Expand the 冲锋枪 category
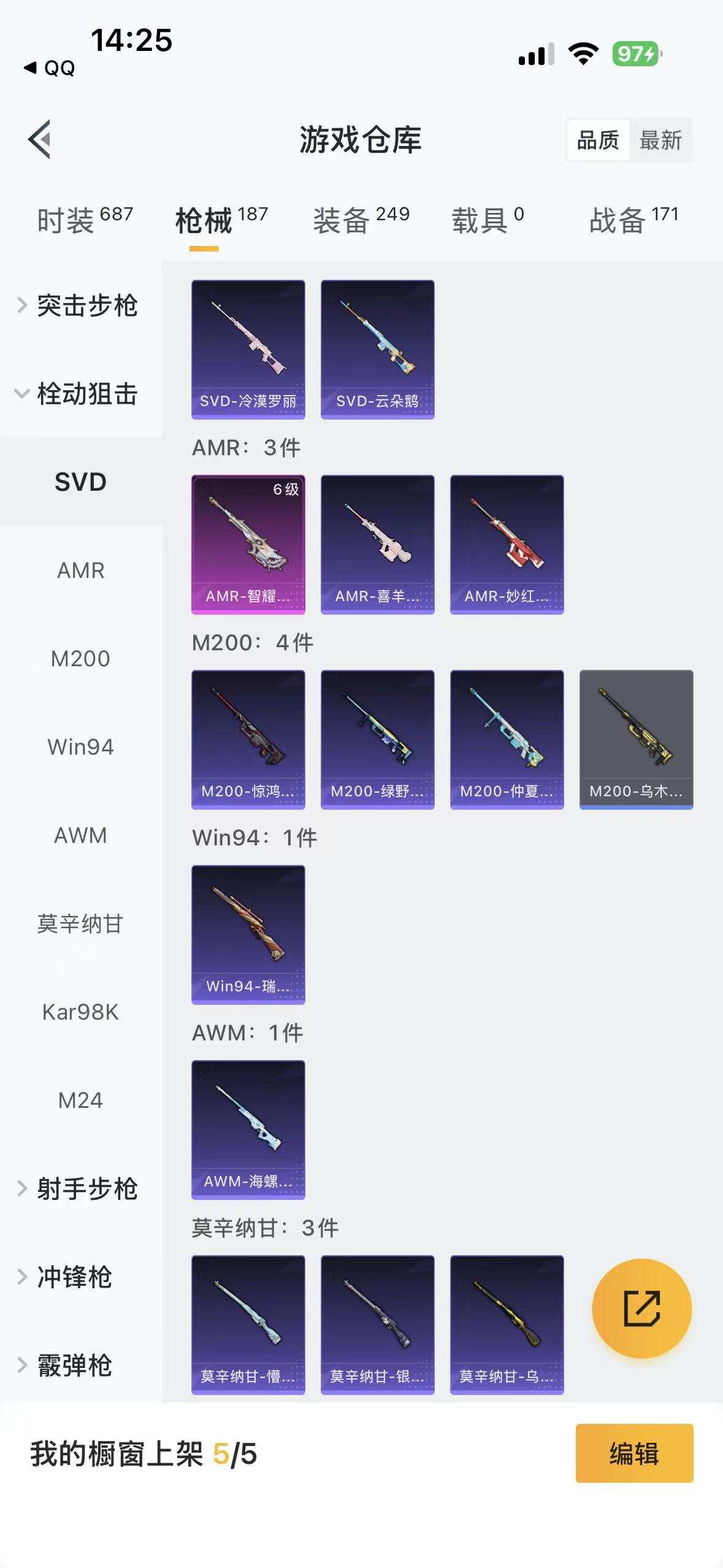This screenshot has height=1568, width=723. [74, 1277]
